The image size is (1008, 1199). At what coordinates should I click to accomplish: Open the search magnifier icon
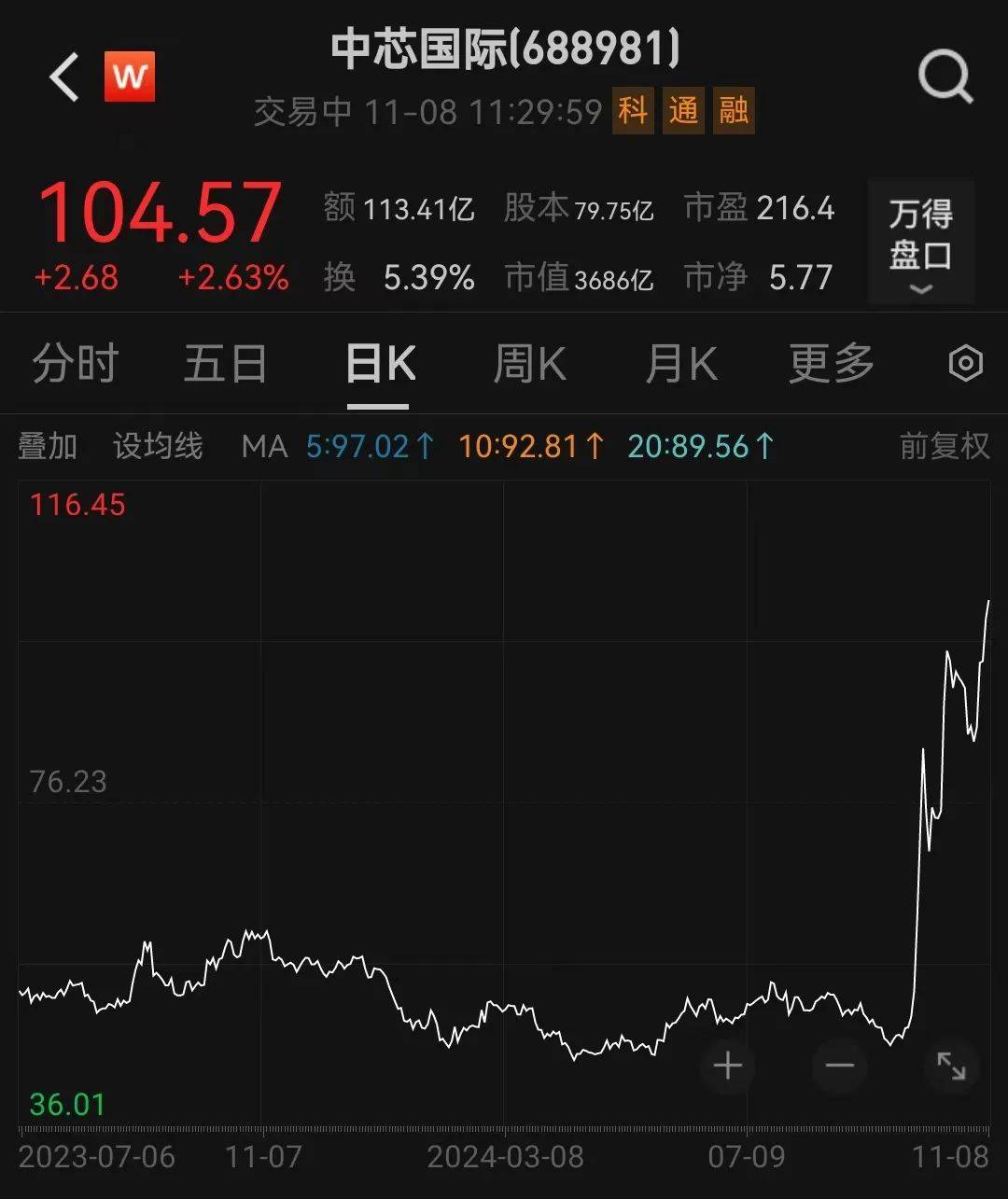(946, 77)
